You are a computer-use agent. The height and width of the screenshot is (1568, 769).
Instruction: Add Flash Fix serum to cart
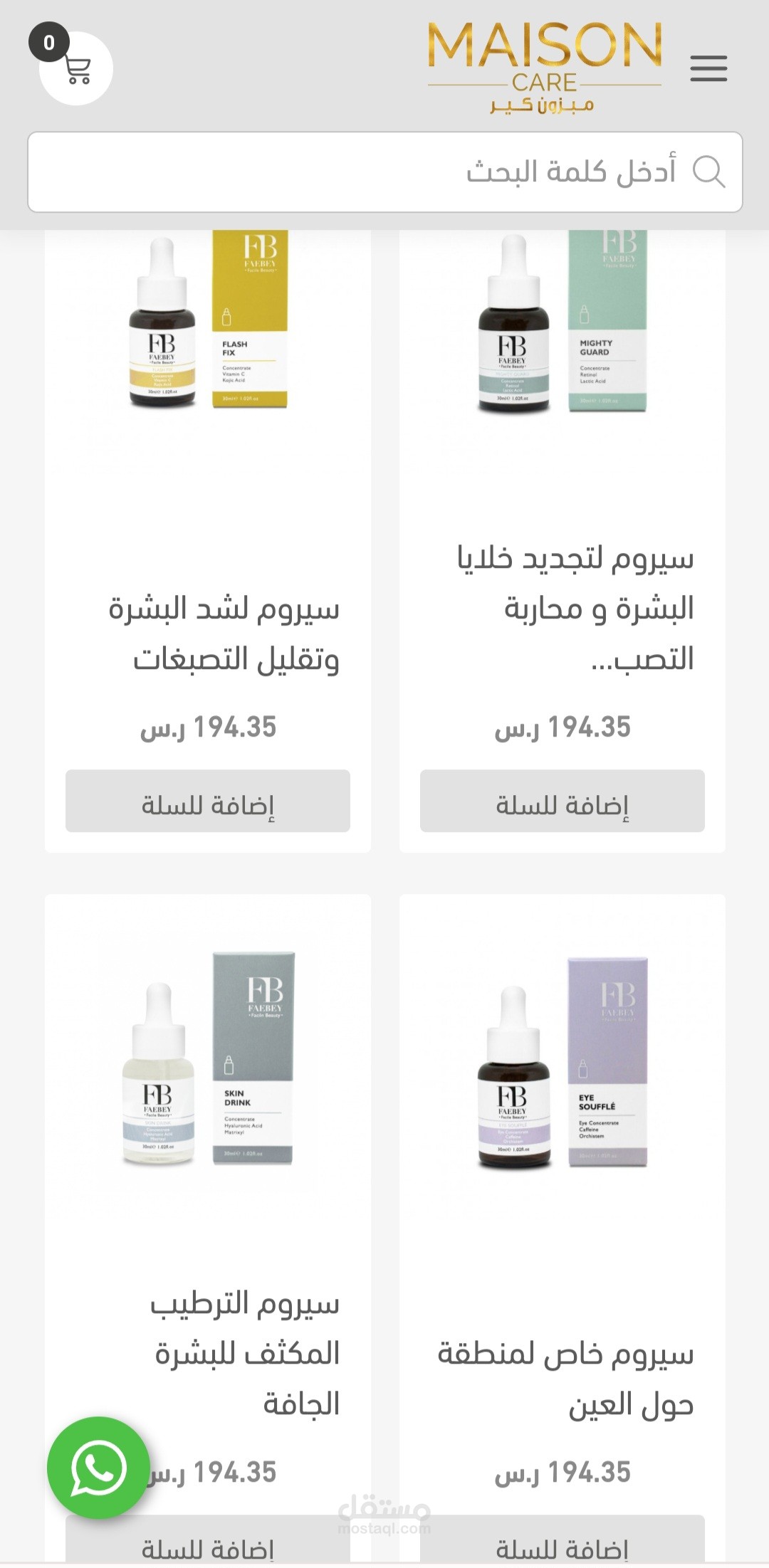tap(208, 801)
